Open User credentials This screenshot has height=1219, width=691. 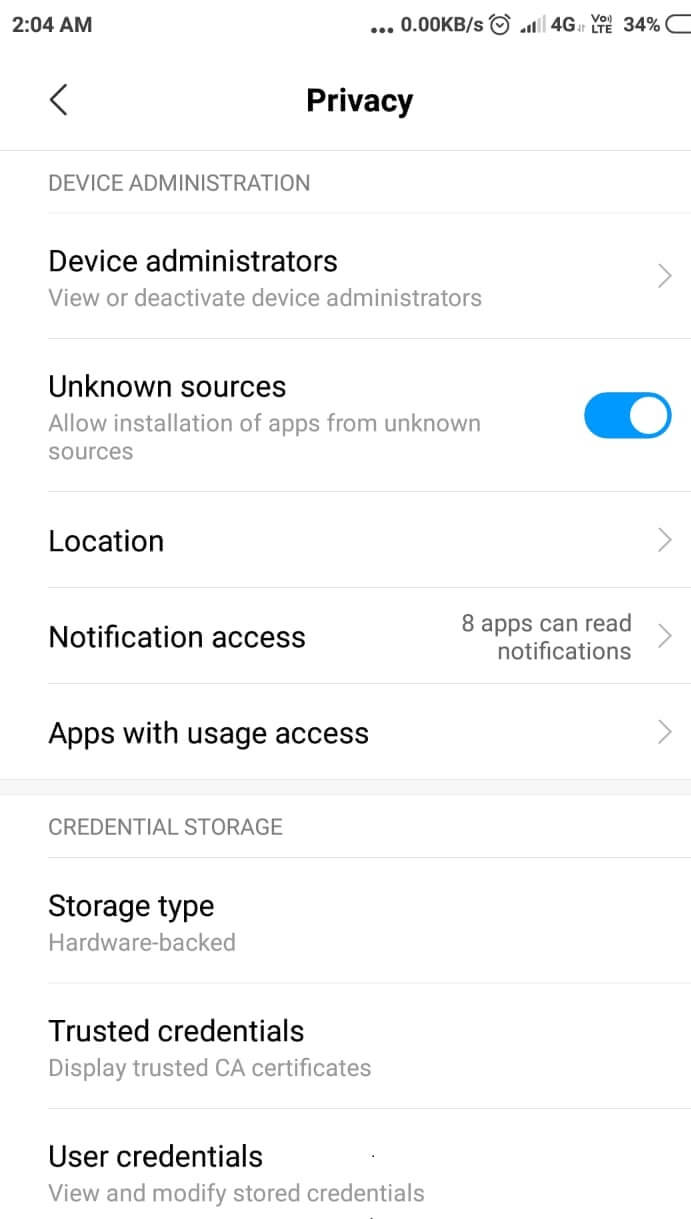click(x=345, y=1172)
